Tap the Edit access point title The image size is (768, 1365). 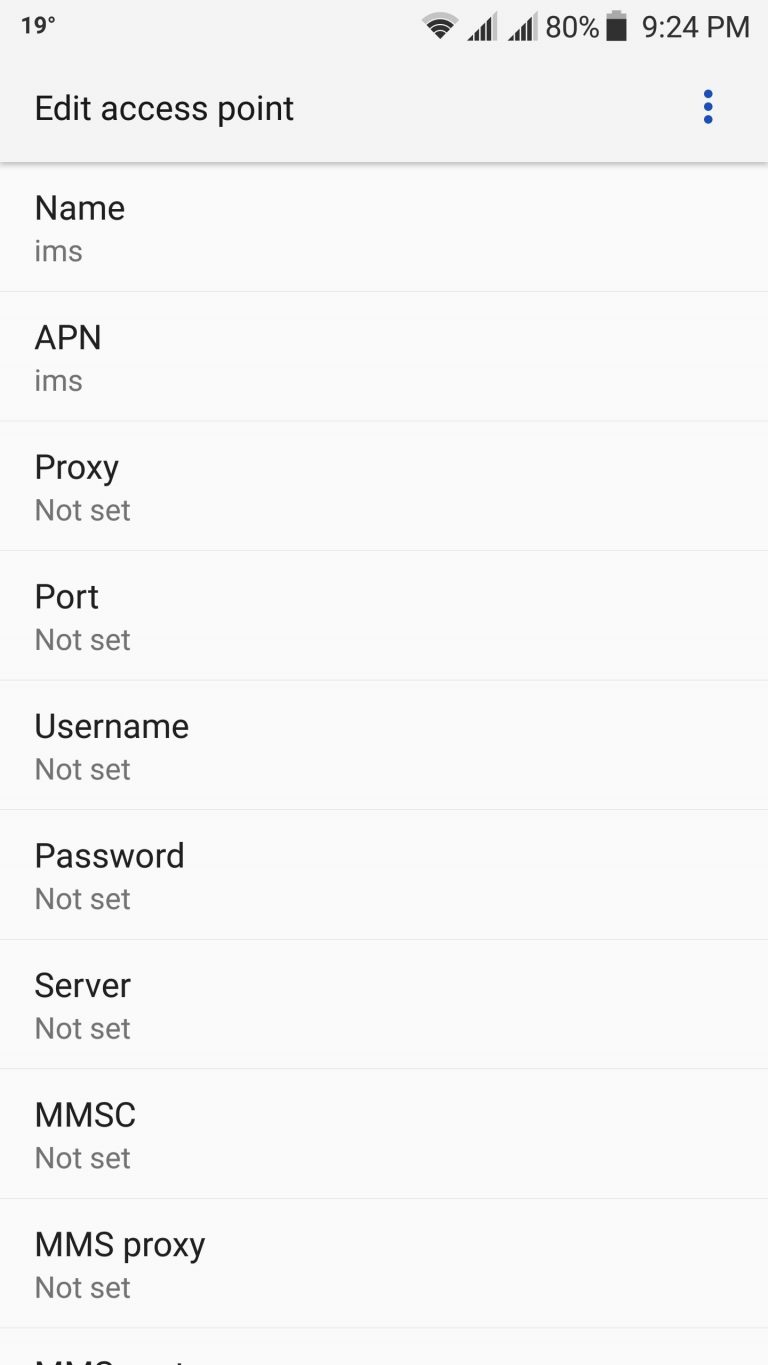[x=163, y=107]
